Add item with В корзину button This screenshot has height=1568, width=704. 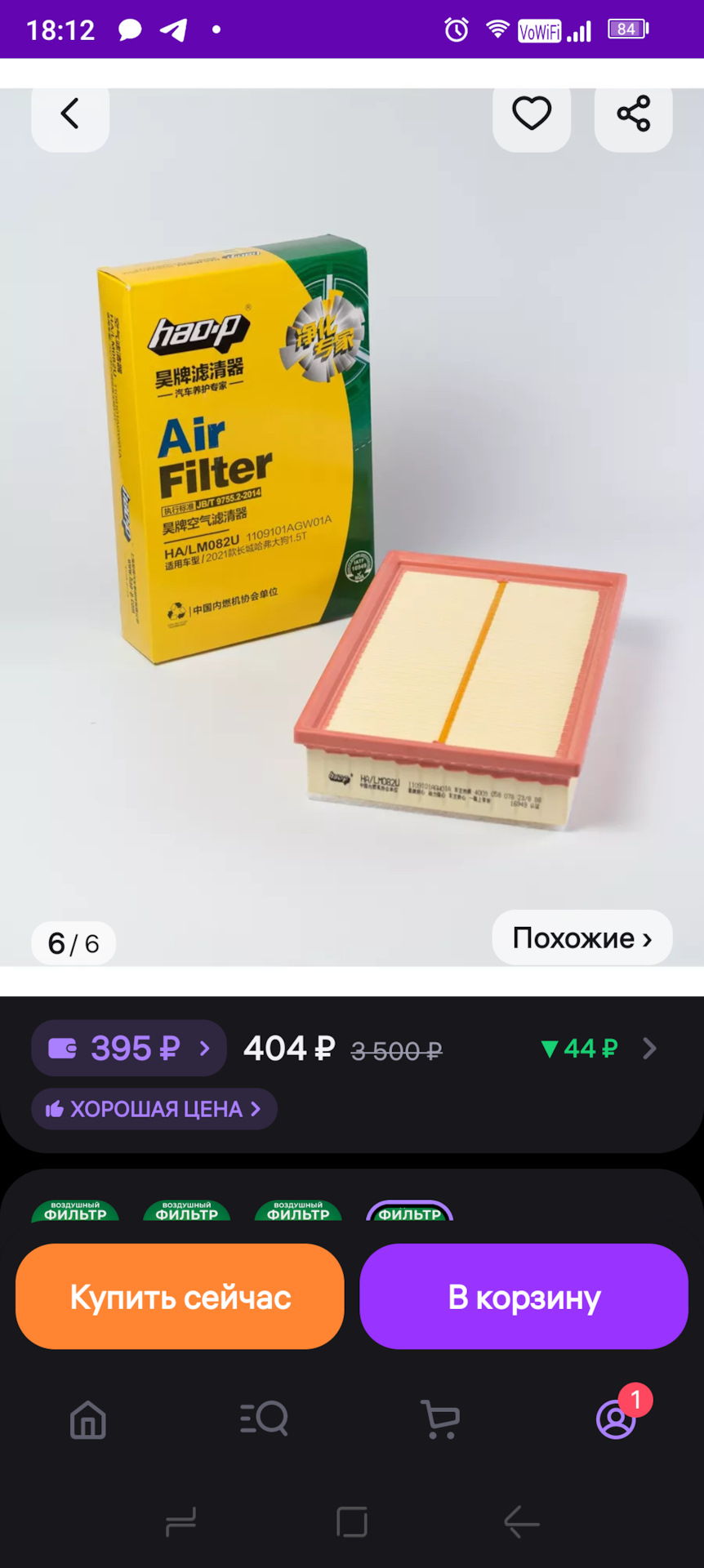pos(524,1296)
